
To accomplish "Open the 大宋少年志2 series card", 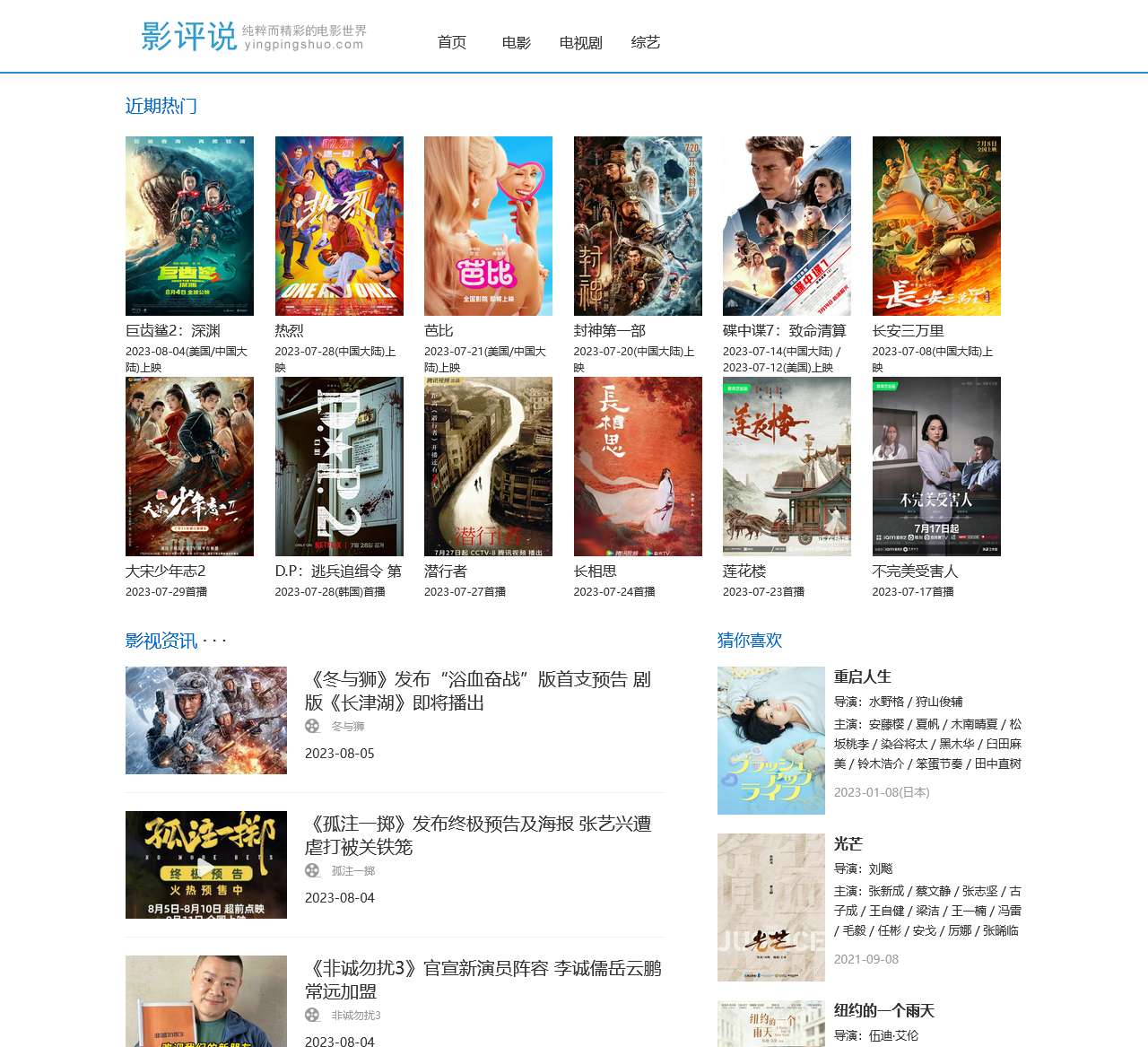I will tap(189, 467).
